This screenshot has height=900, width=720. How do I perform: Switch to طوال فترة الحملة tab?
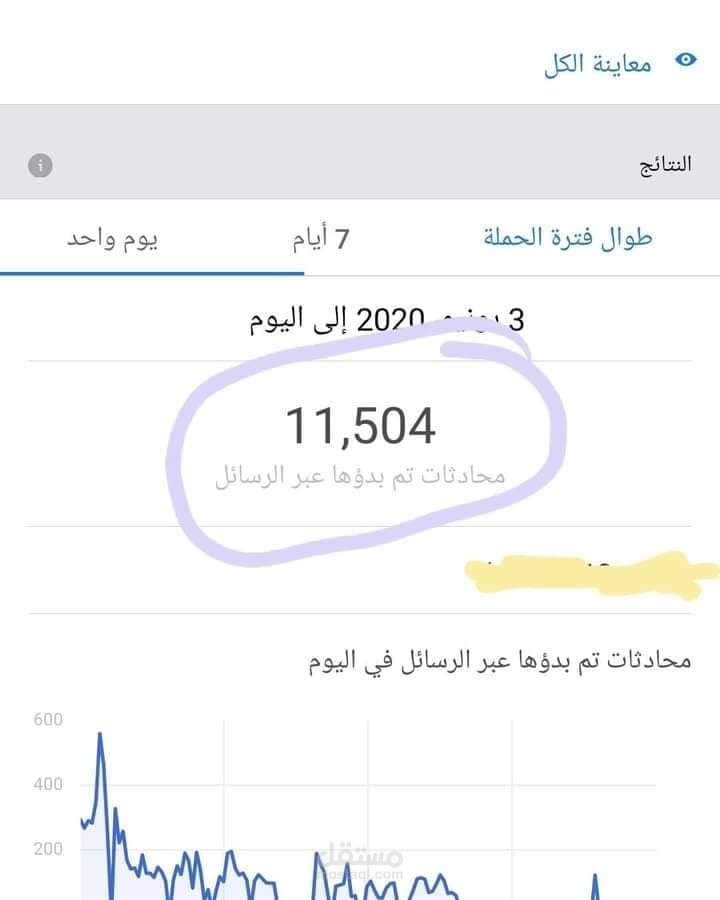(568, 239)
